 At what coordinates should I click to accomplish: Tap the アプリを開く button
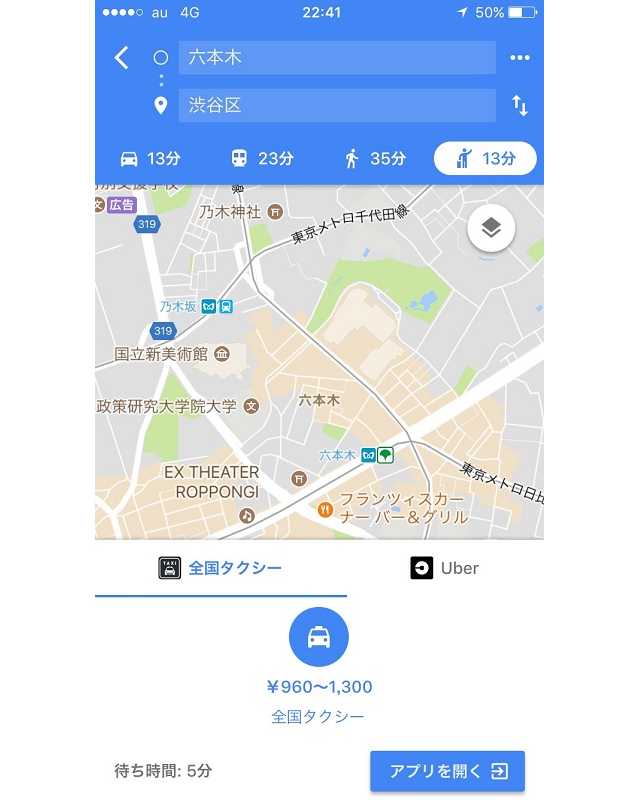pyautogui.click(x=447, y=771)
